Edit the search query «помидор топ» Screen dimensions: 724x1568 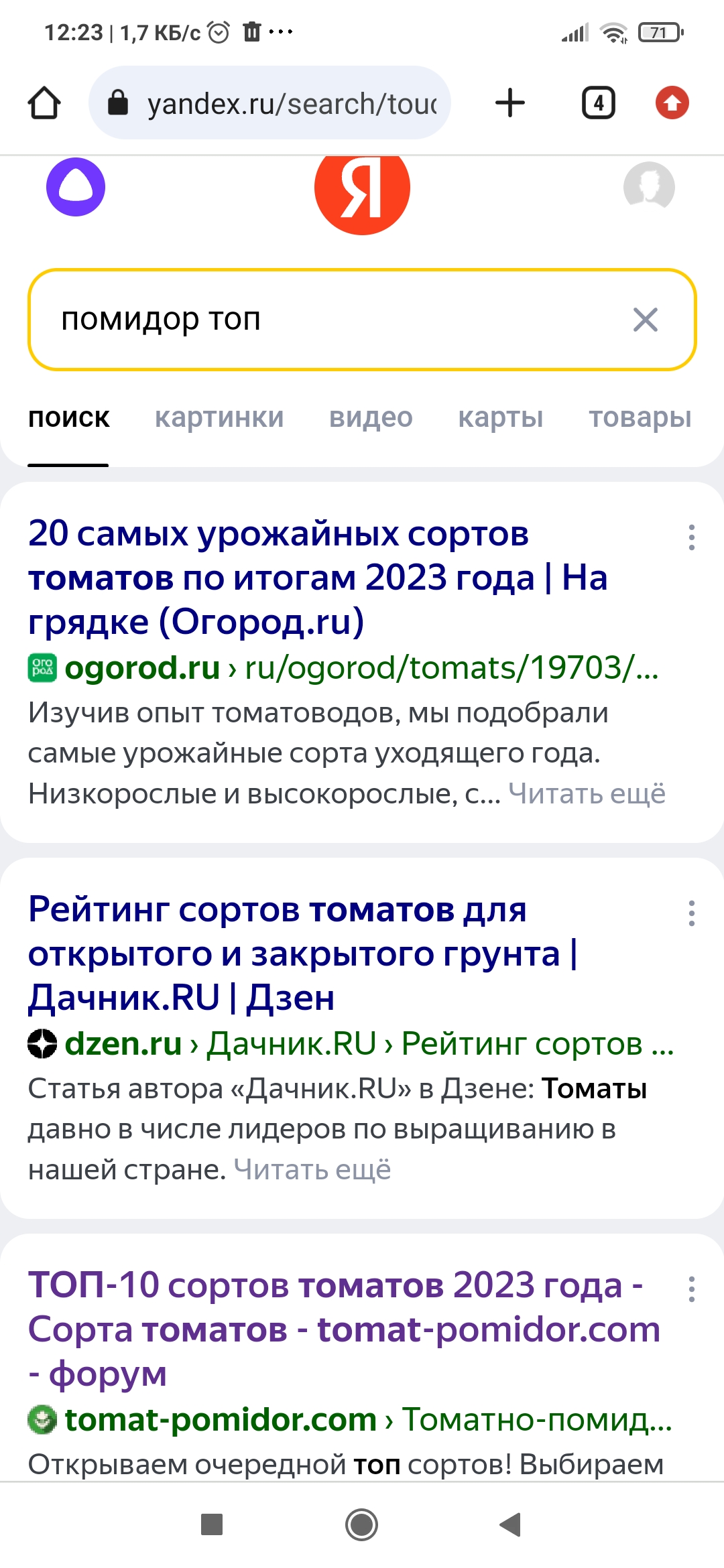[322, 320]
